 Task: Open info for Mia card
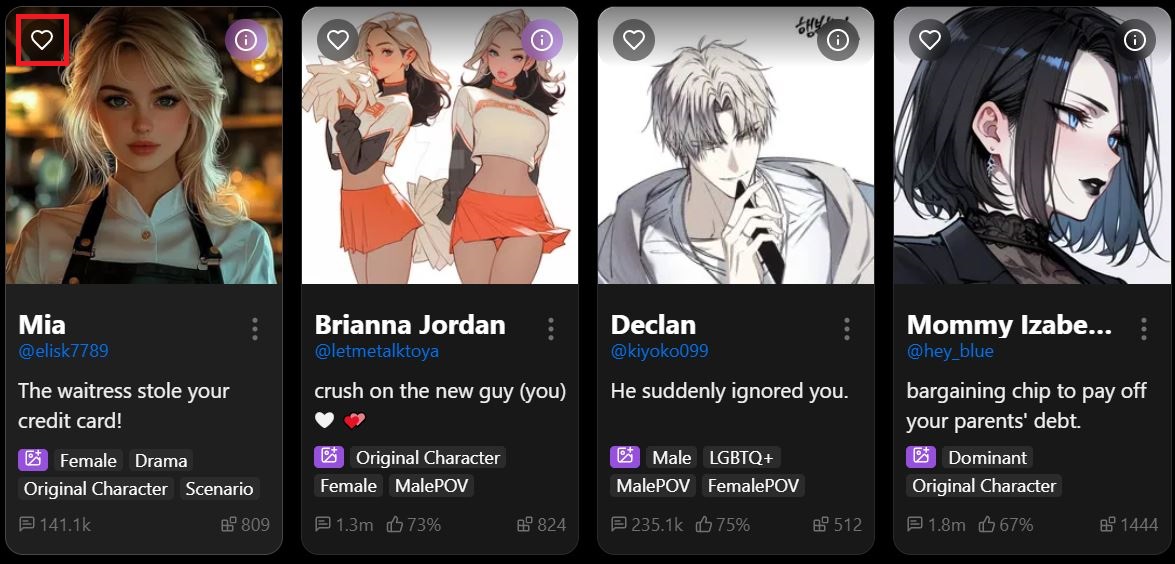[x=246, y=40]
